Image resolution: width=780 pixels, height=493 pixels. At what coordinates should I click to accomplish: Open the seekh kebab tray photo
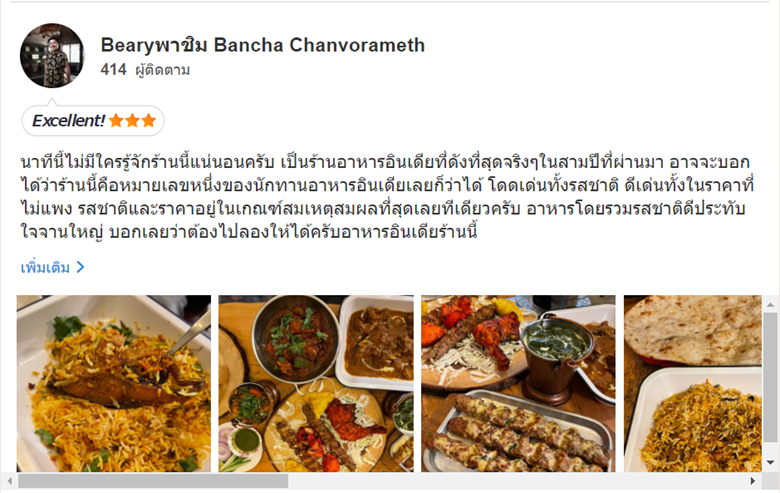coord(518,383)
